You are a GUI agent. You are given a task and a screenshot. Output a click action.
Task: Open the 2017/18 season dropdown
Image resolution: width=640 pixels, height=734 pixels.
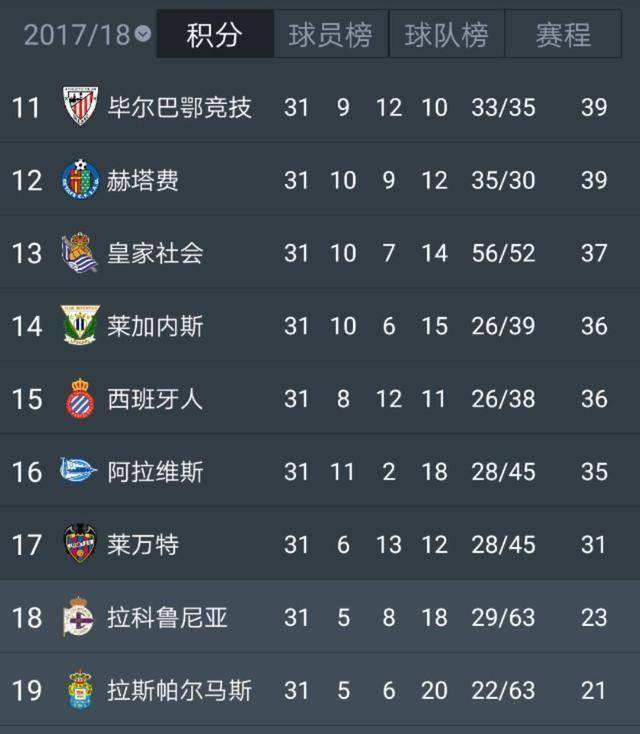(x=88, y=35)
